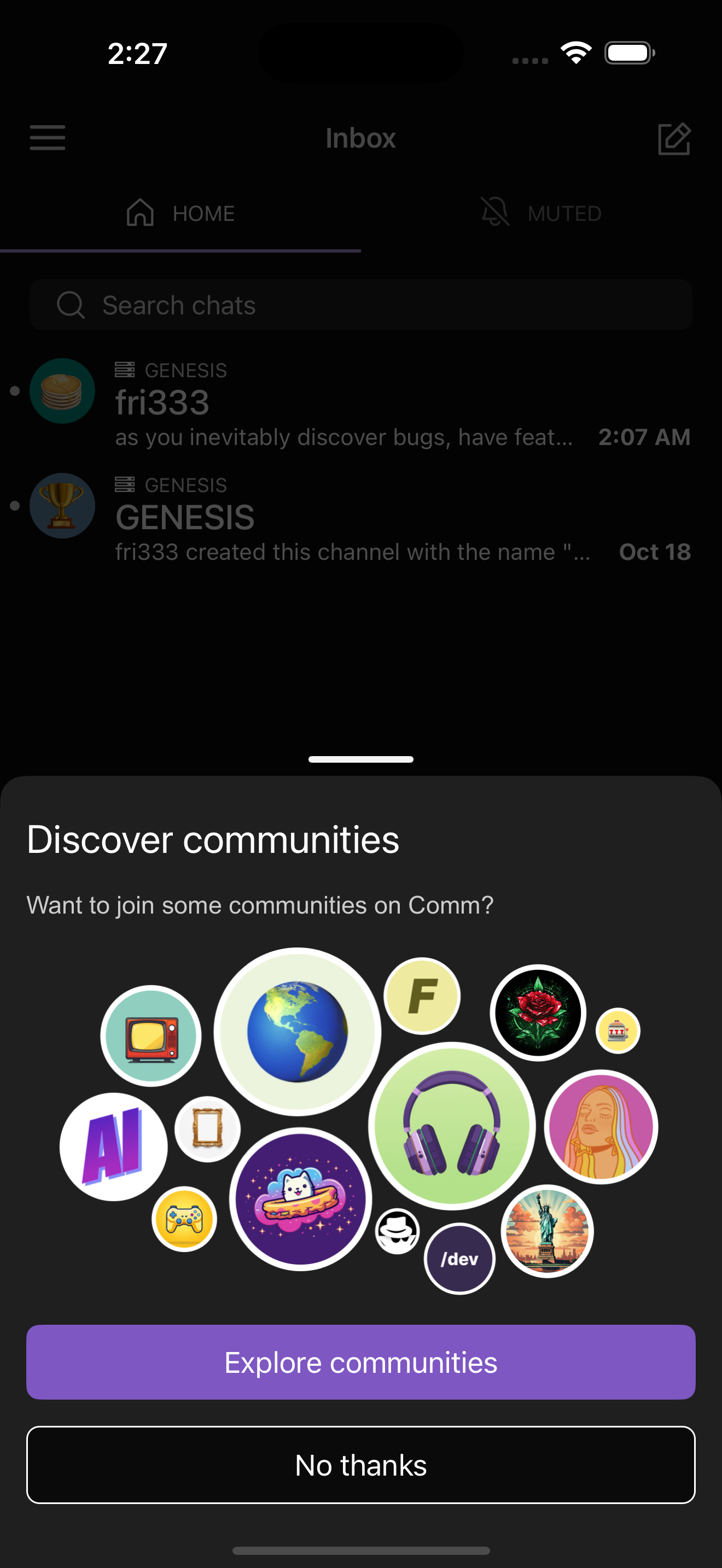
Task: Click the trophy avatar for GENESIS
Action: [62, 505]
